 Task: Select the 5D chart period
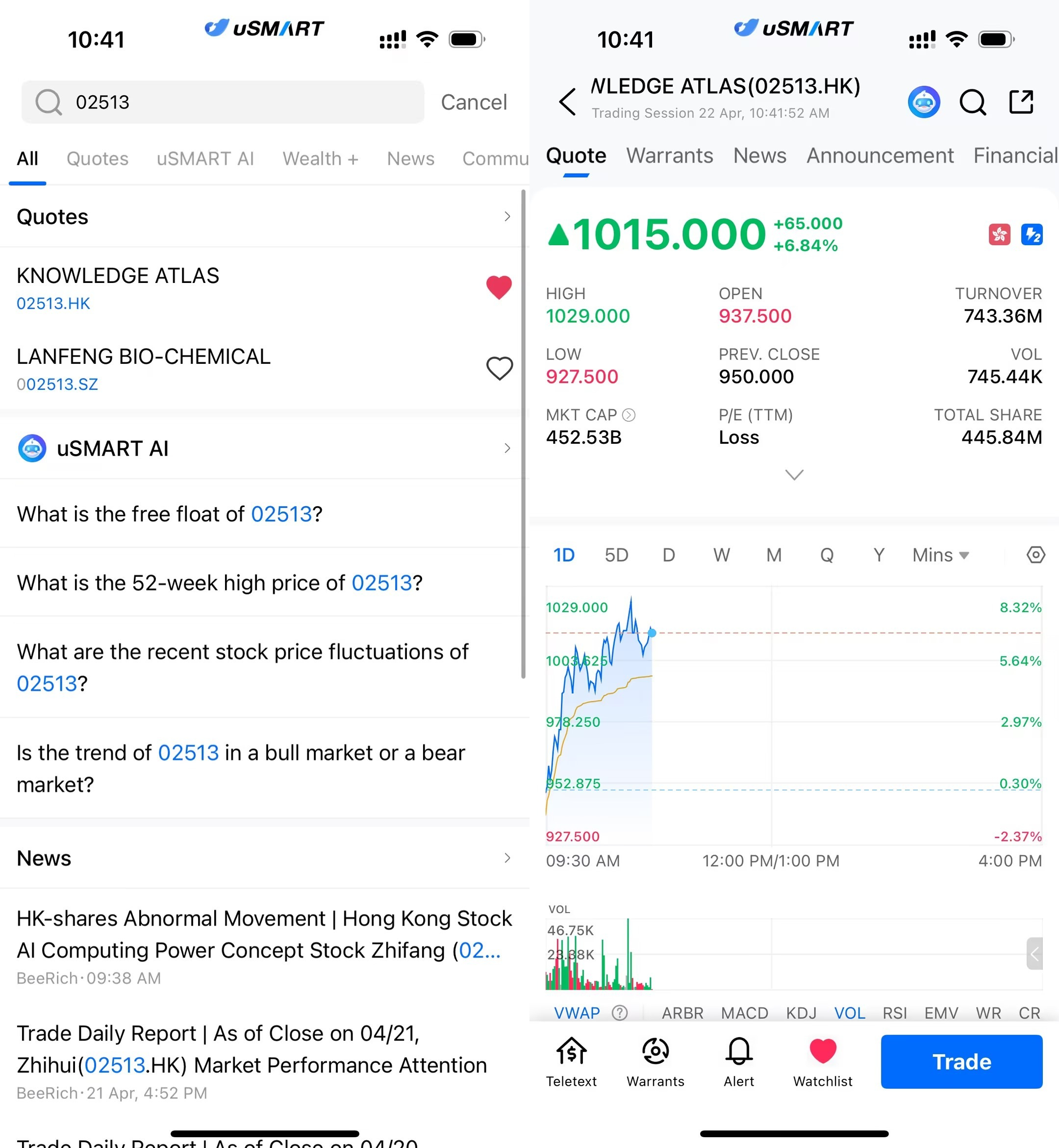[x=616, y=555]
